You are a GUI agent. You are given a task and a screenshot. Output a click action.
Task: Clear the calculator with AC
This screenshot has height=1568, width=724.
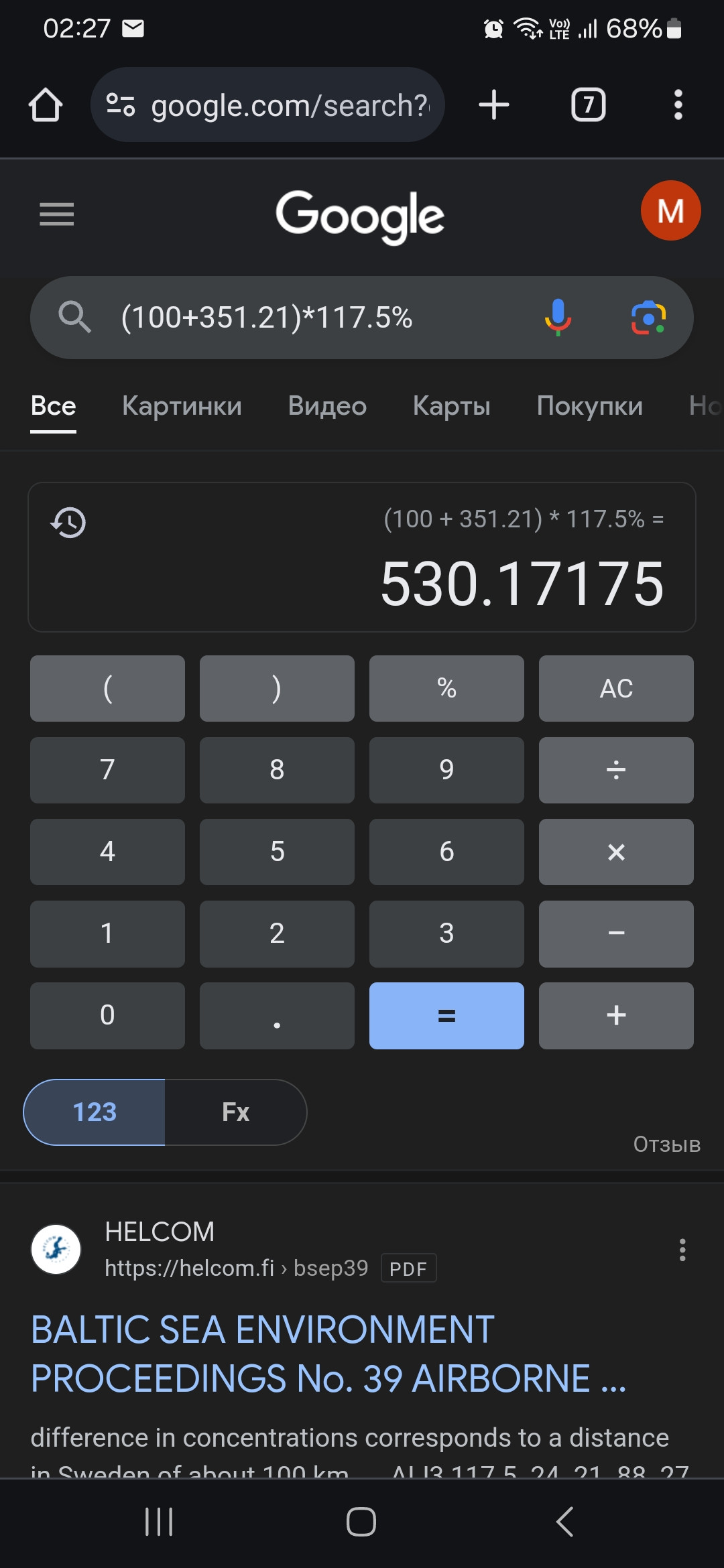click(616, 689)
